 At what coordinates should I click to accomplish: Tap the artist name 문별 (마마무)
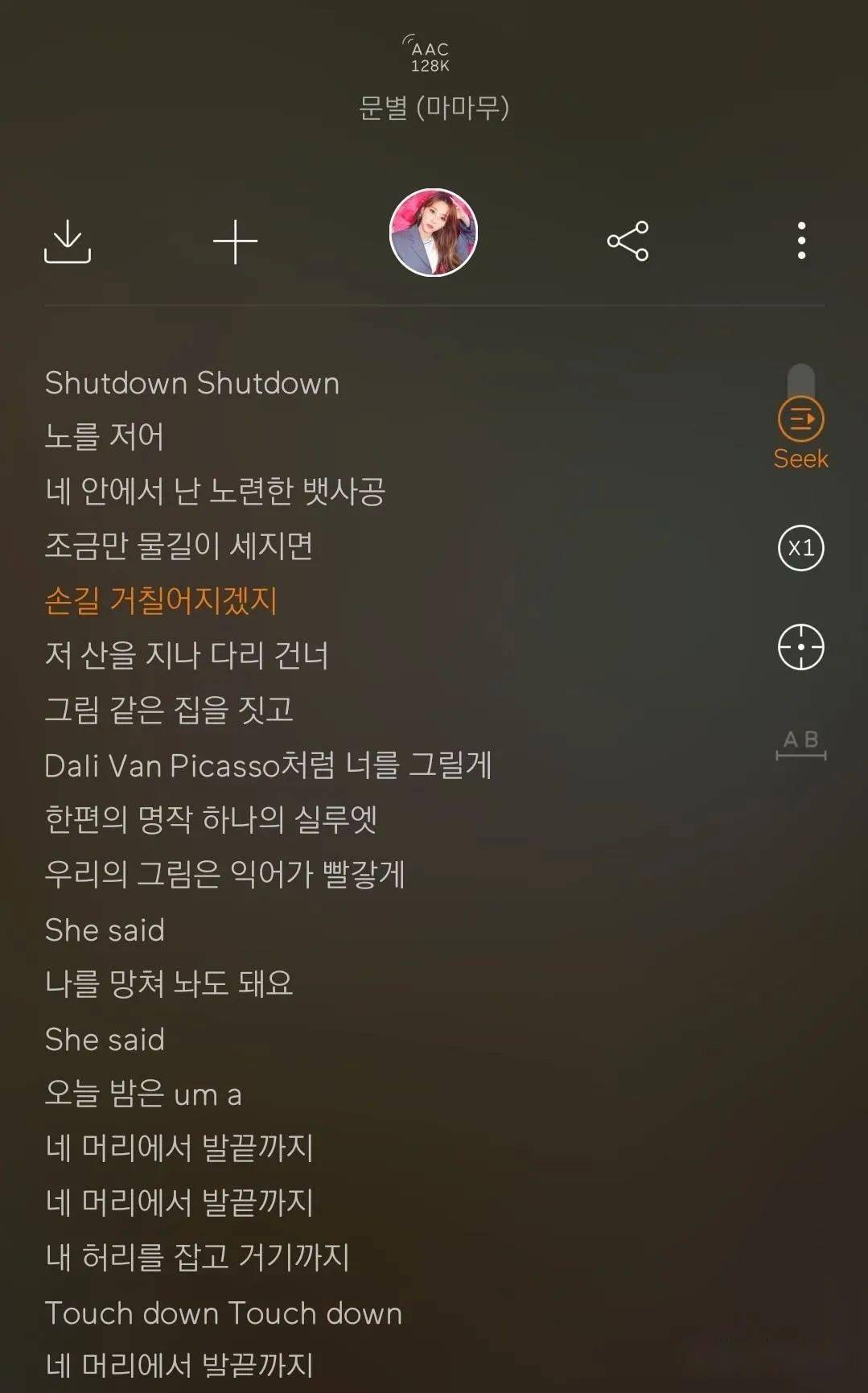pyautogui.click(x=434, y=107)
